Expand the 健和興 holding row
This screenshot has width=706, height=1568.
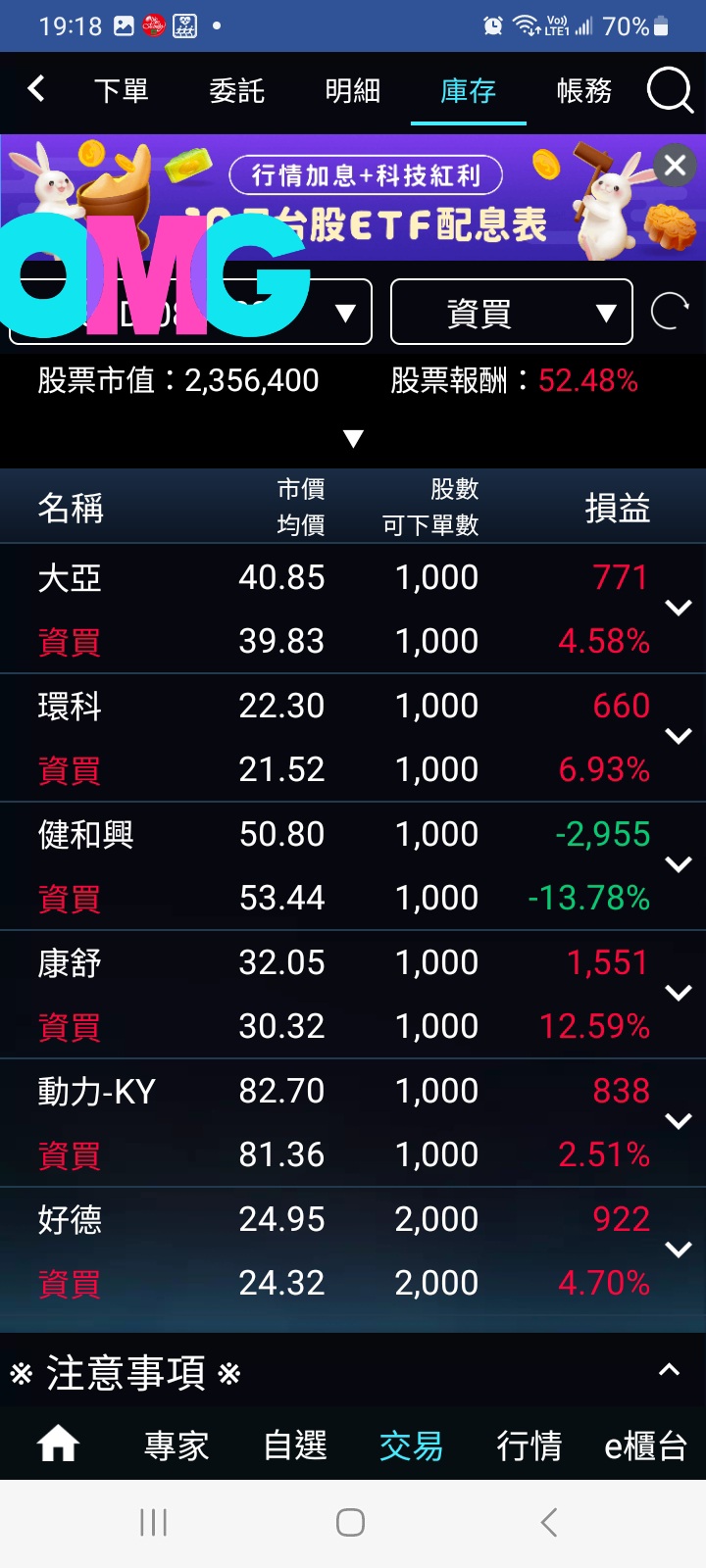tap(679, 865)
